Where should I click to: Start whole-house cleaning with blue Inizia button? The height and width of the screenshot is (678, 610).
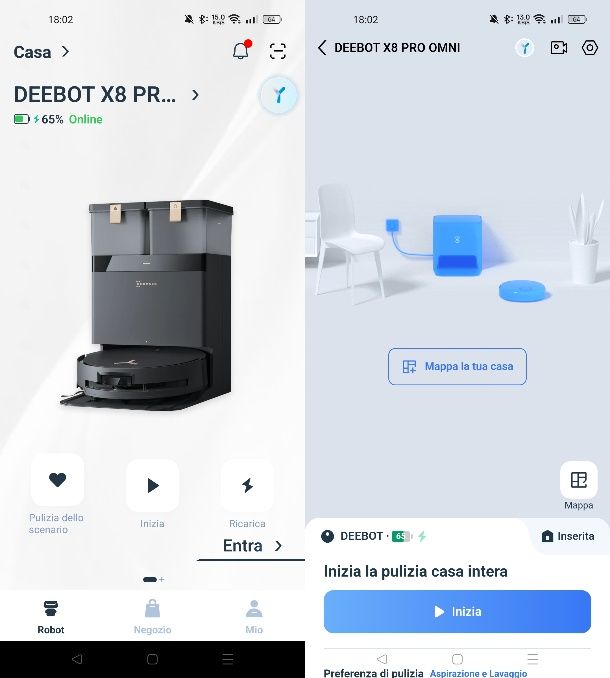click(457, 611)
